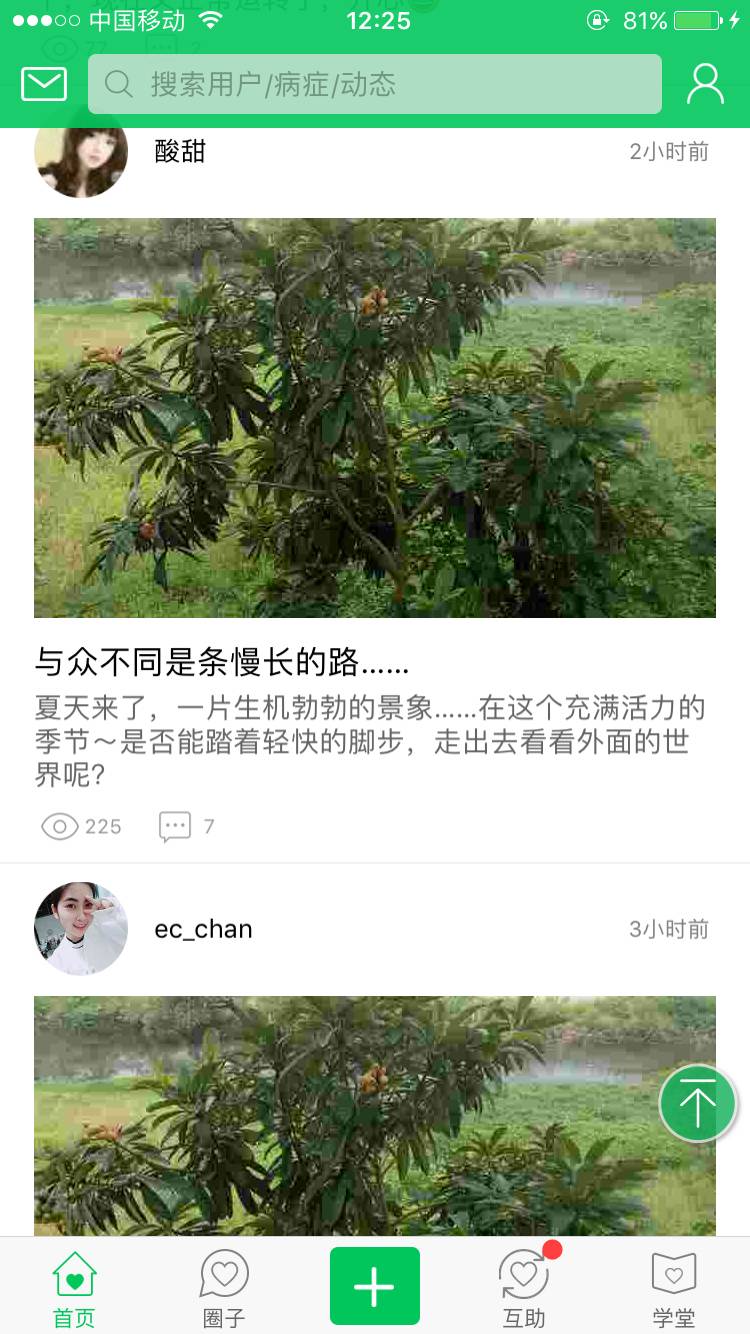Jump back to top with the arrow button
750x1334 pixels.
[697, 1104]
